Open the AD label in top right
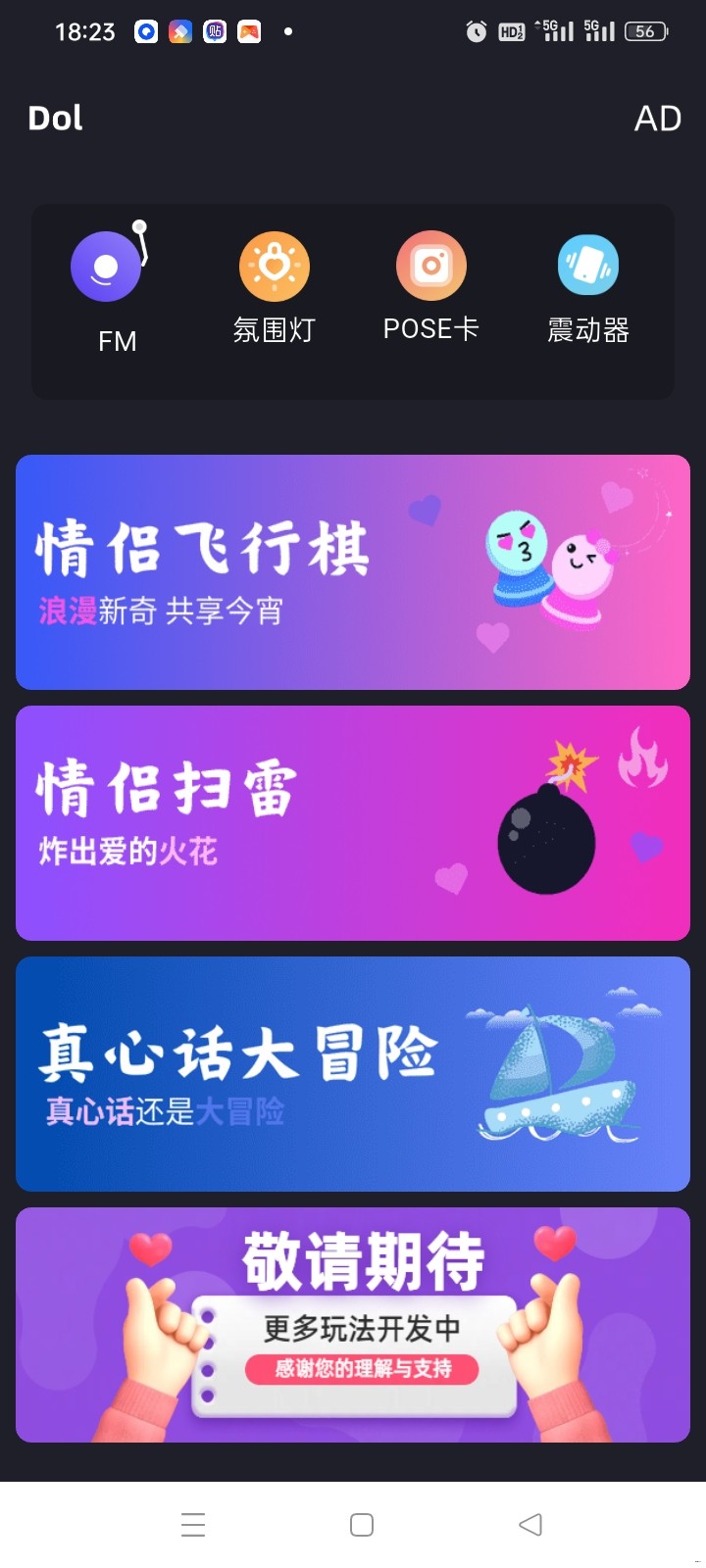Image resolution: width=706 pixels, height=1568 pixels. click(x=658, y=118)
